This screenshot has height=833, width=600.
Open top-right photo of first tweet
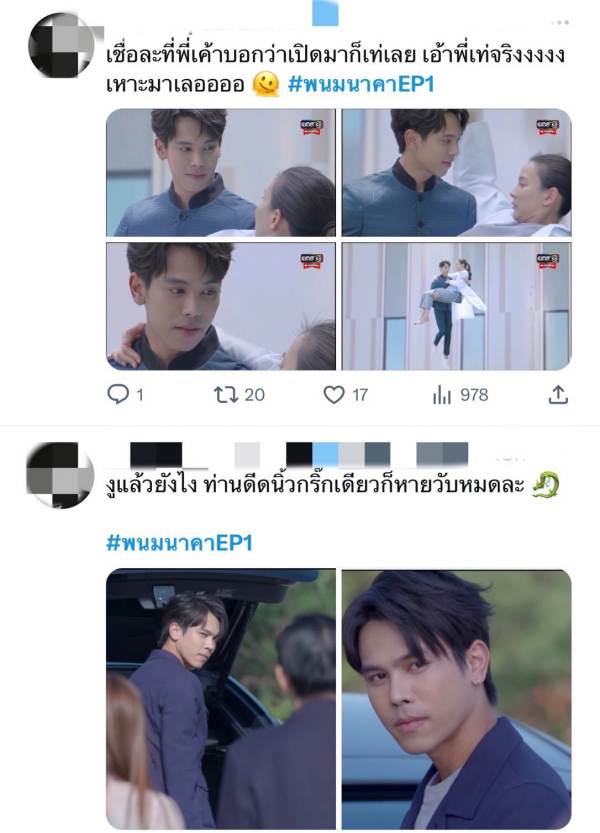pos(456,172)
